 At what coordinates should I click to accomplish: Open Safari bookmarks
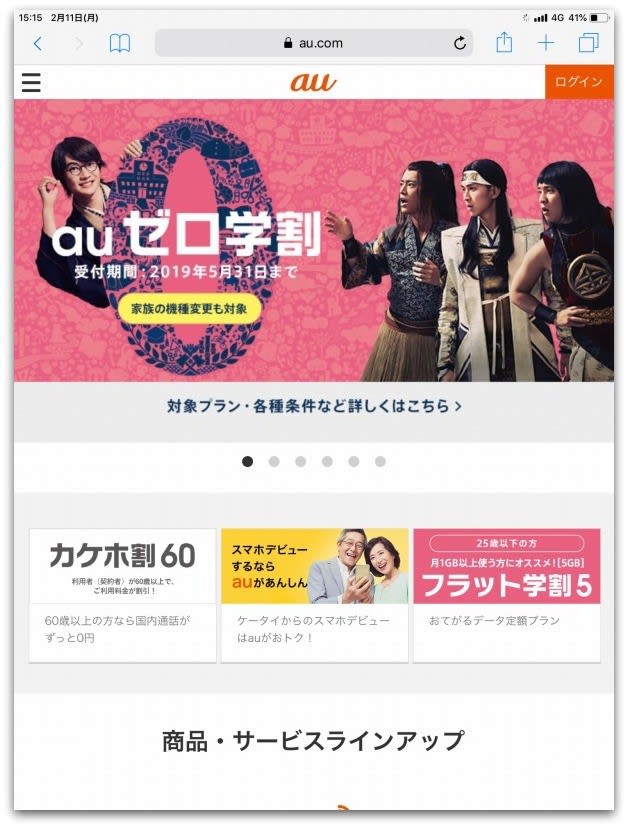(120, 44)
